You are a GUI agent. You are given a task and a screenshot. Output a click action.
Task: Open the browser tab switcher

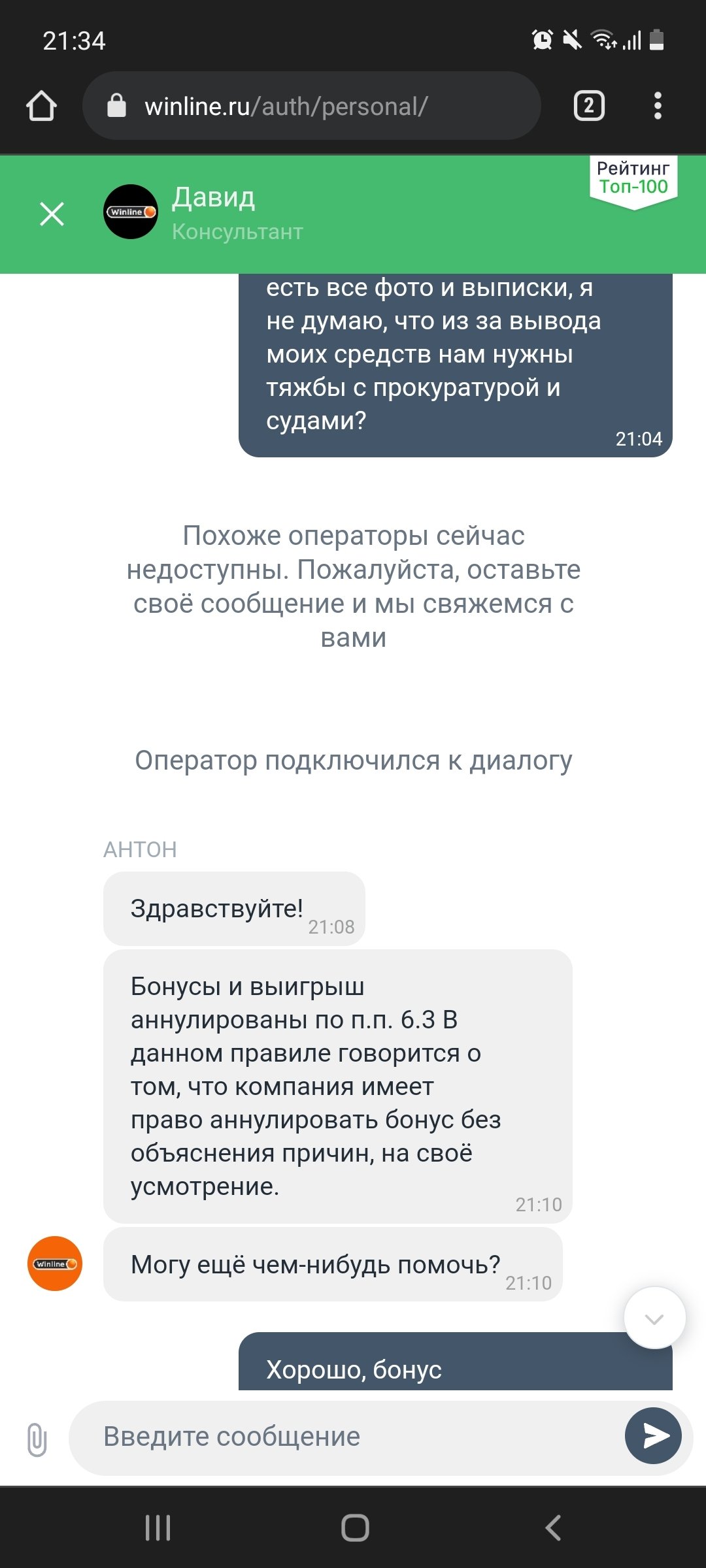[589, 106]
